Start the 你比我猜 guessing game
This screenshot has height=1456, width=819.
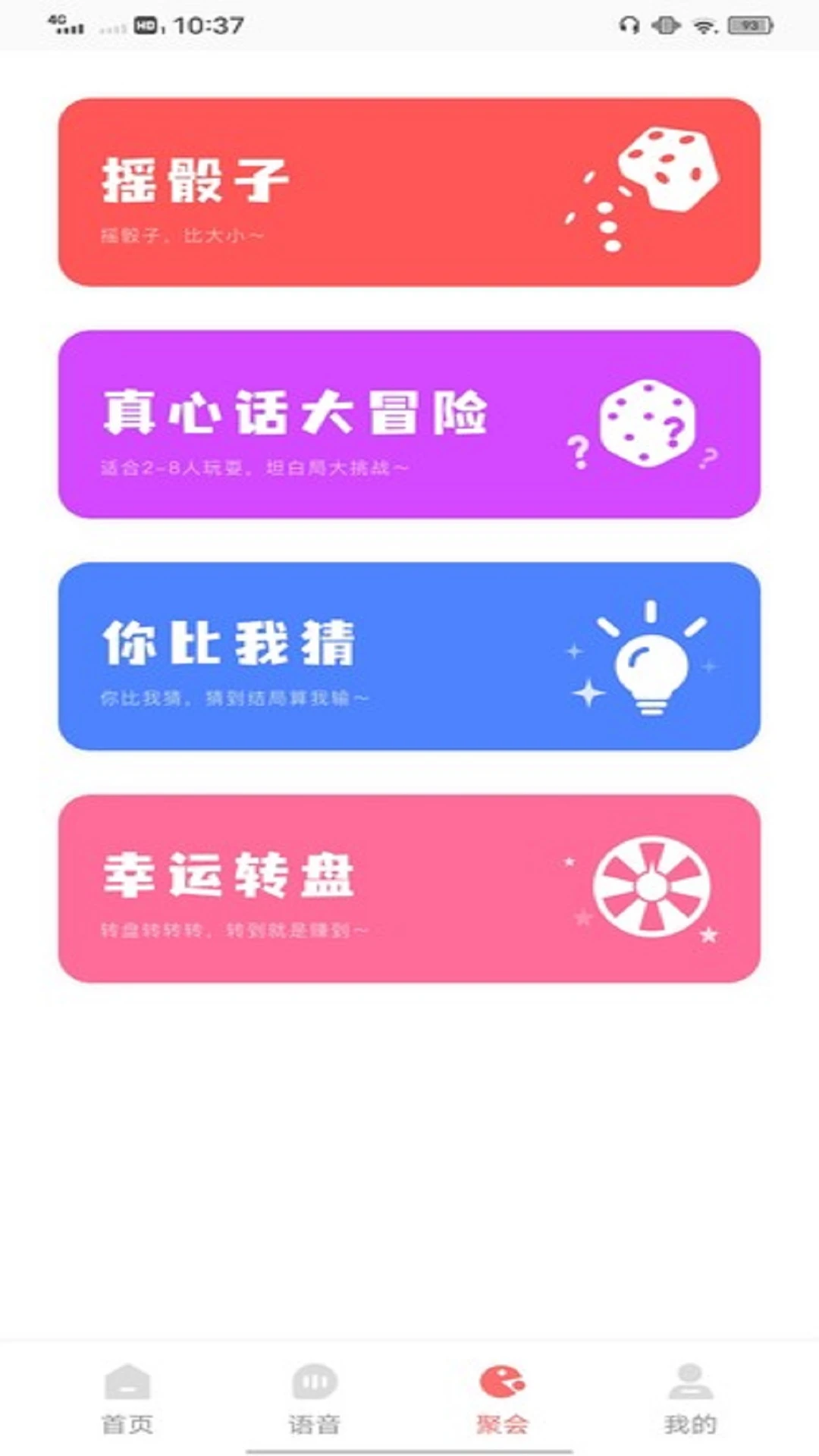[409, 656]
